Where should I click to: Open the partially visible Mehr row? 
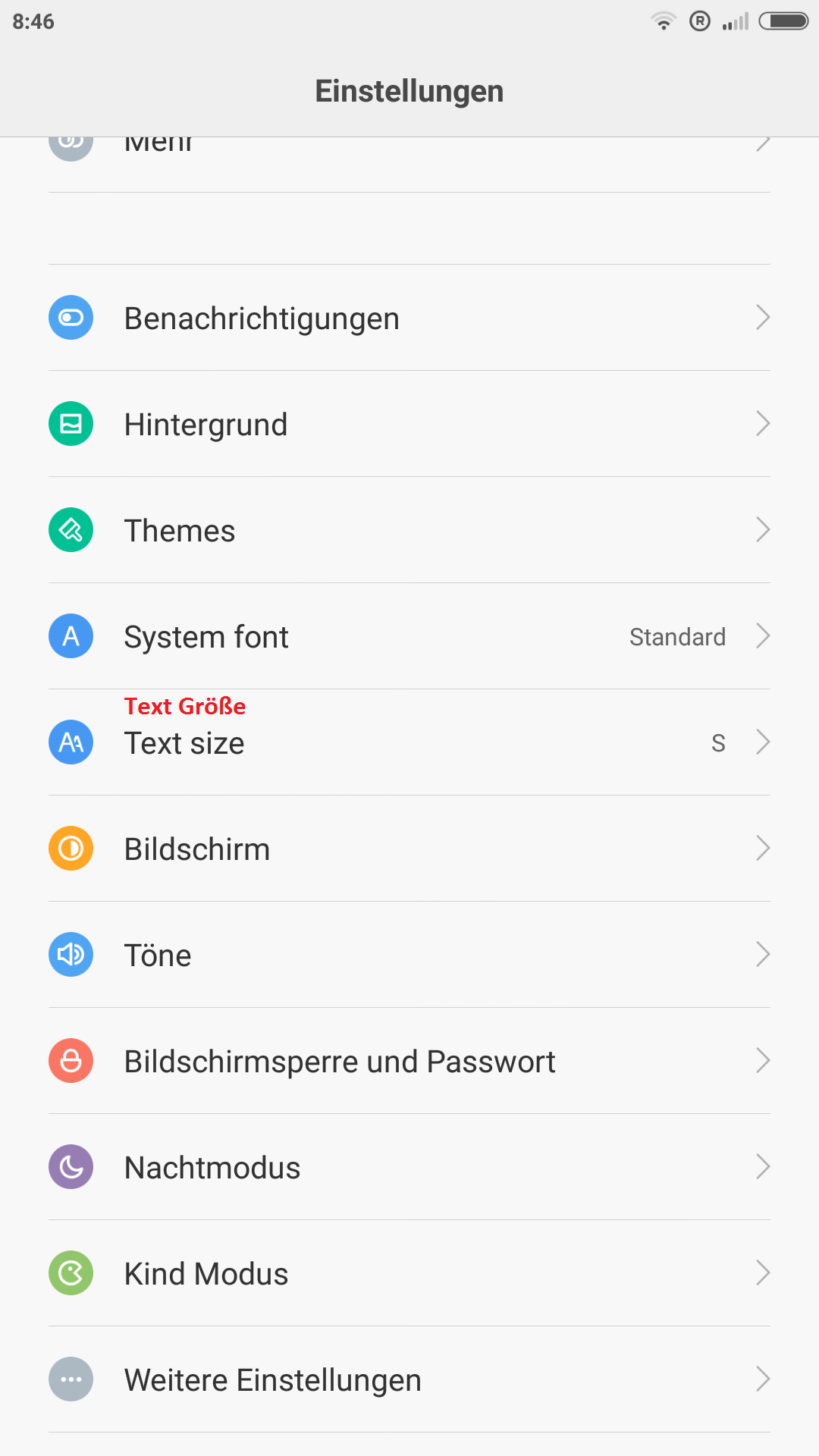[409, 165]
